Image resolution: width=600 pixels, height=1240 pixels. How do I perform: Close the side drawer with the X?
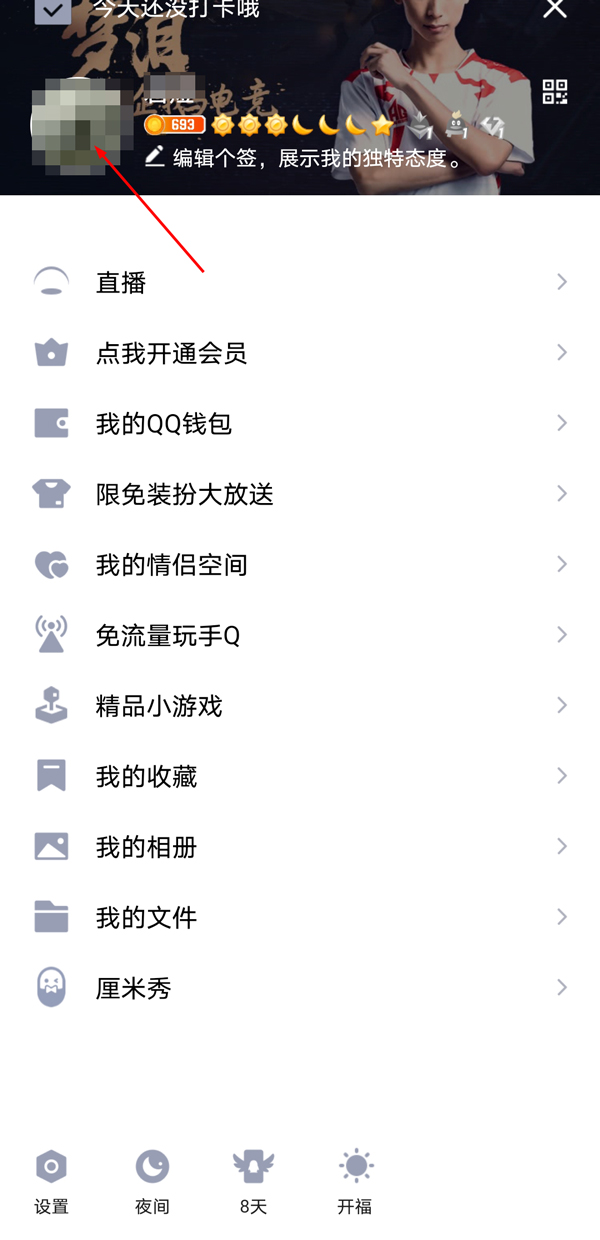click(554, 9)
